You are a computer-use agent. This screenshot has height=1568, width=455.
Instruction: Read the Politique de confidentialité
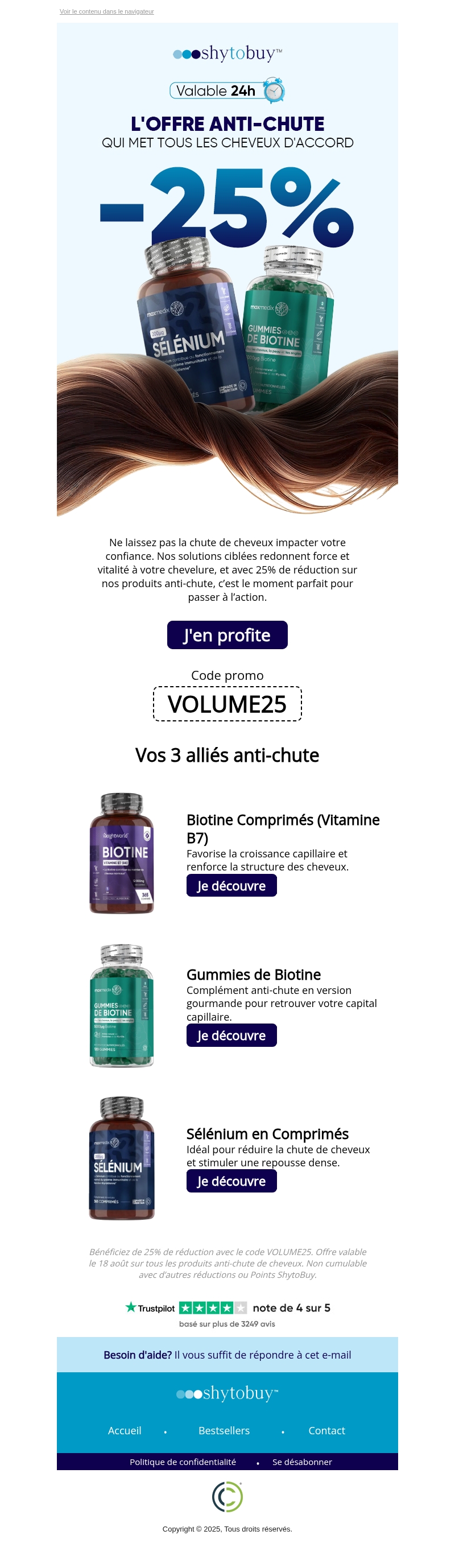coord(183,1462)
